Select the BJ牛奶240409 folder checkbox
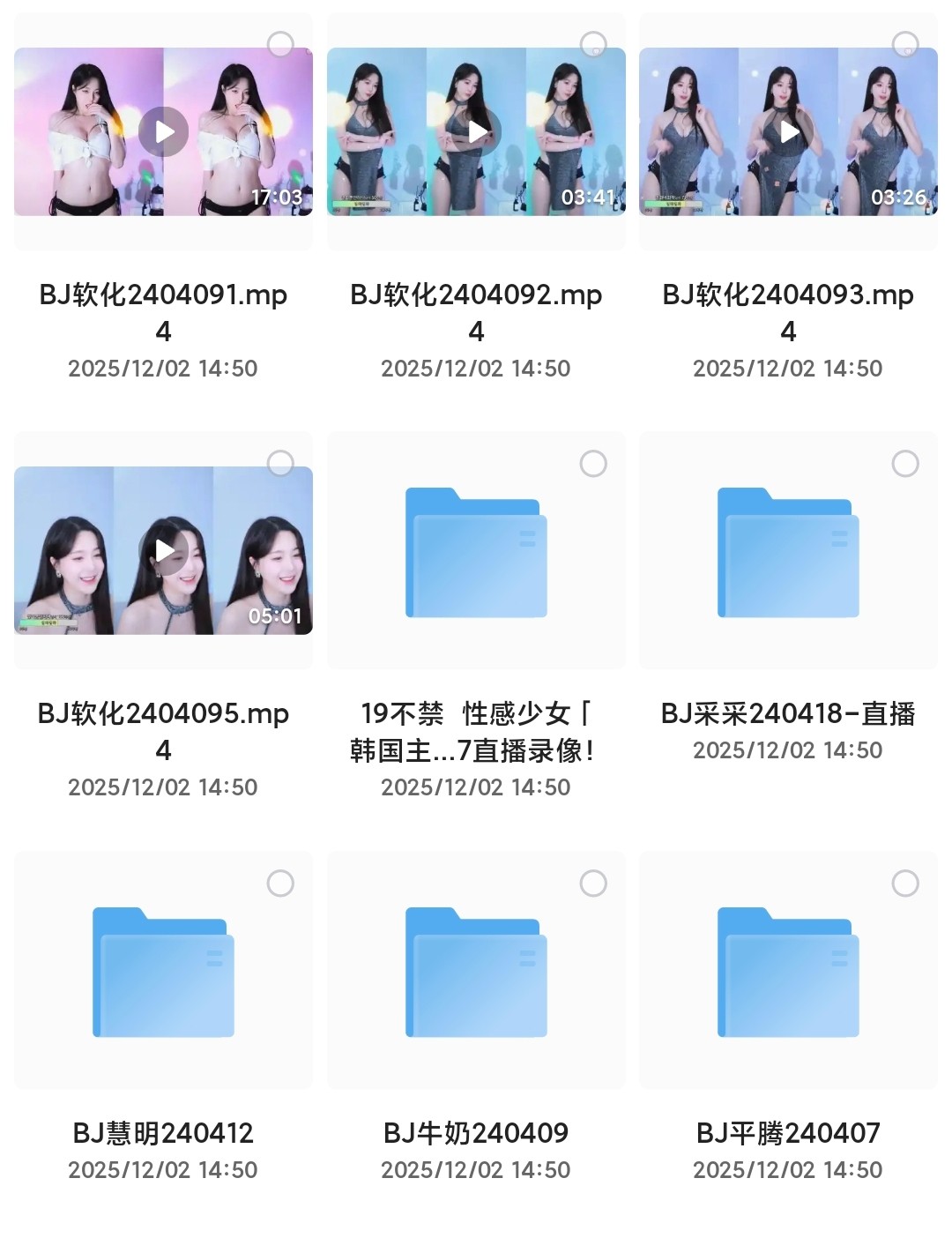Viewport: 952px width, 1238px height. pos(593,883)
